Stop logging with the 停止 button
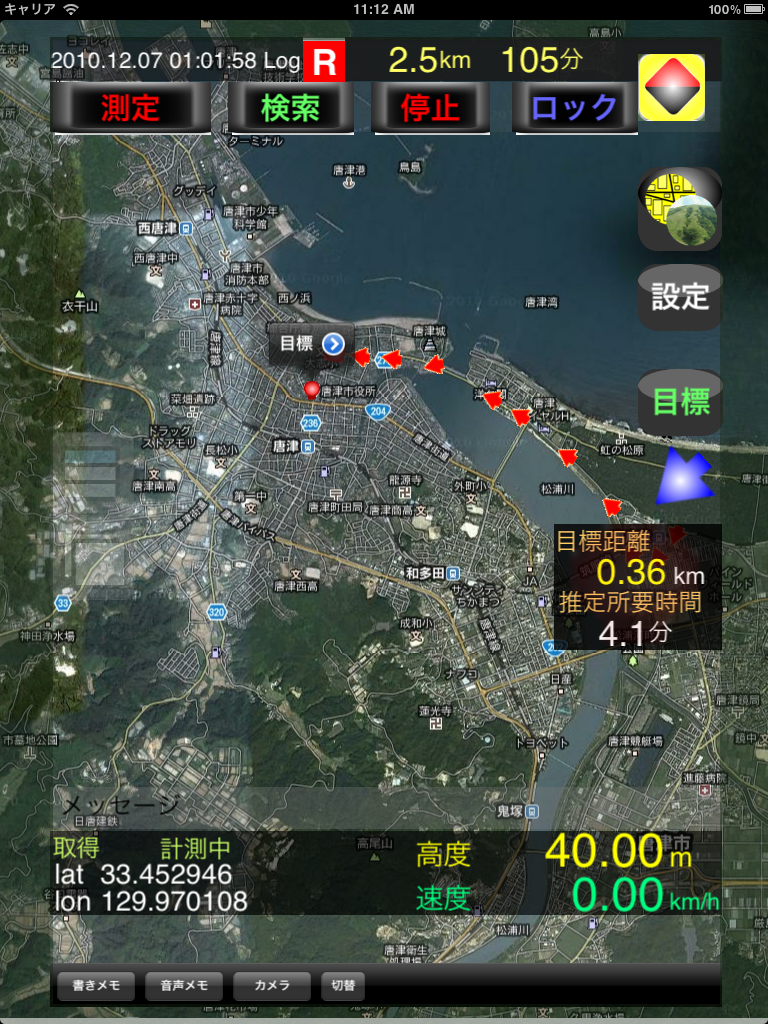Image resolution: width=768 pixels, height=1024 pixels. 430,108
